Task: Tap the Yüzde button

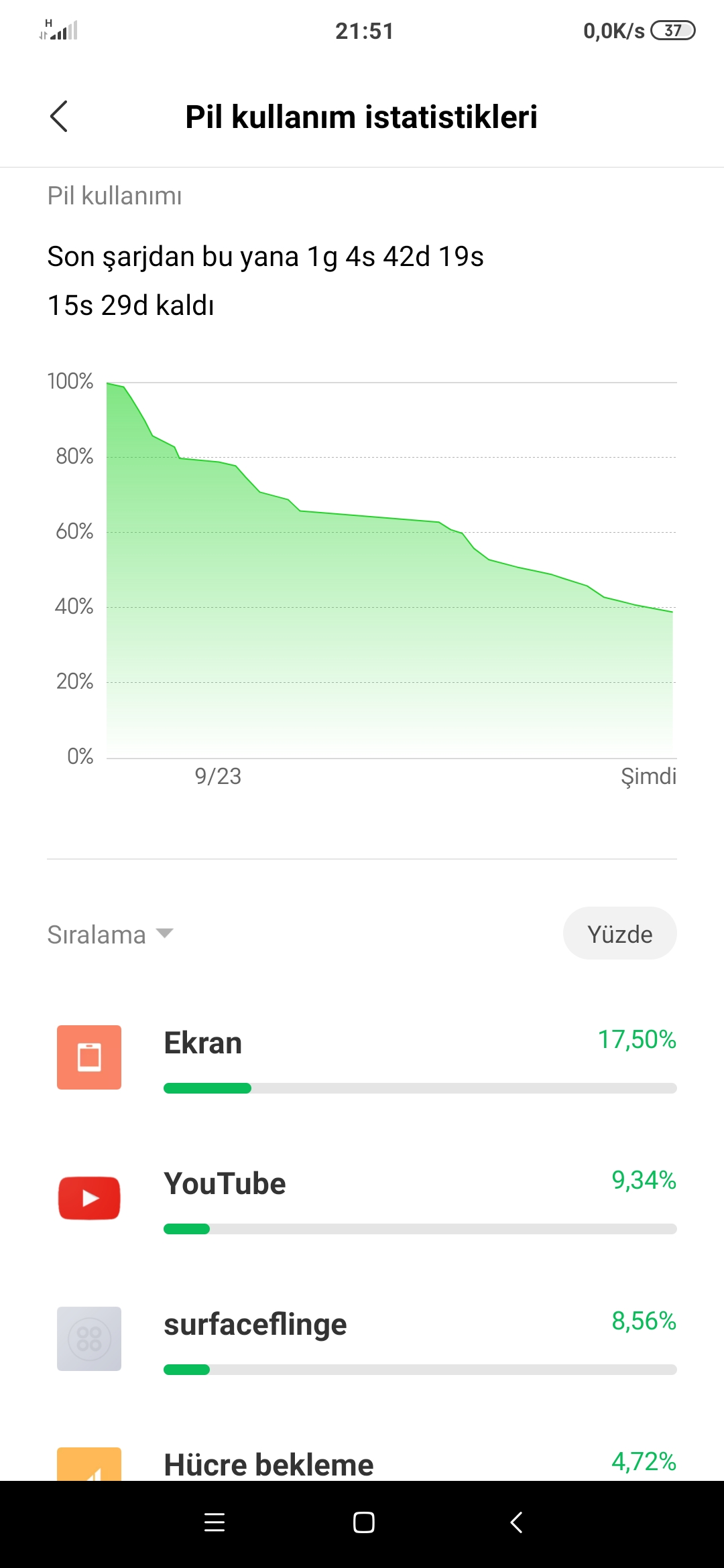Action: coord(619,933)
